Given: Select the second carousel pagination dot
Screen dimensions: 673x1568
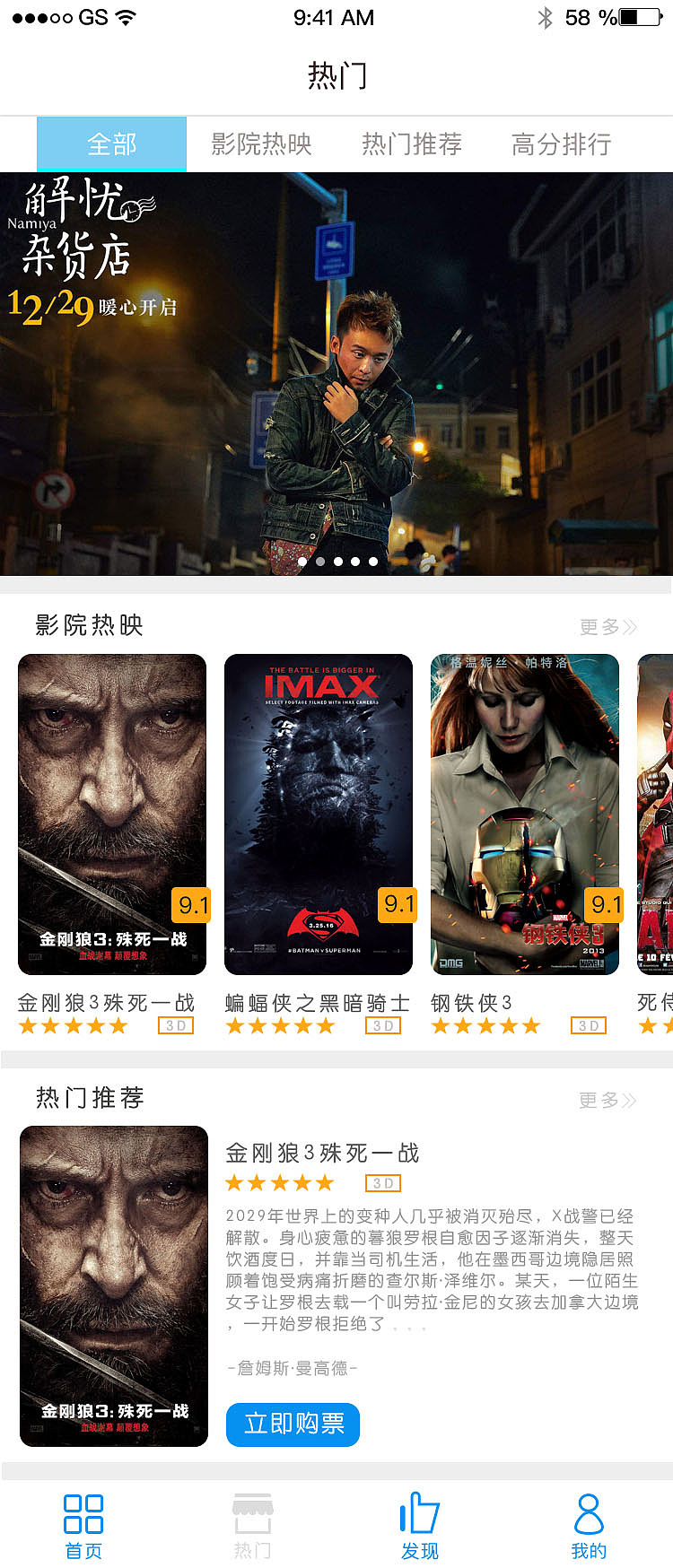Looking at the screenshot, I should [x=320, y=561].
